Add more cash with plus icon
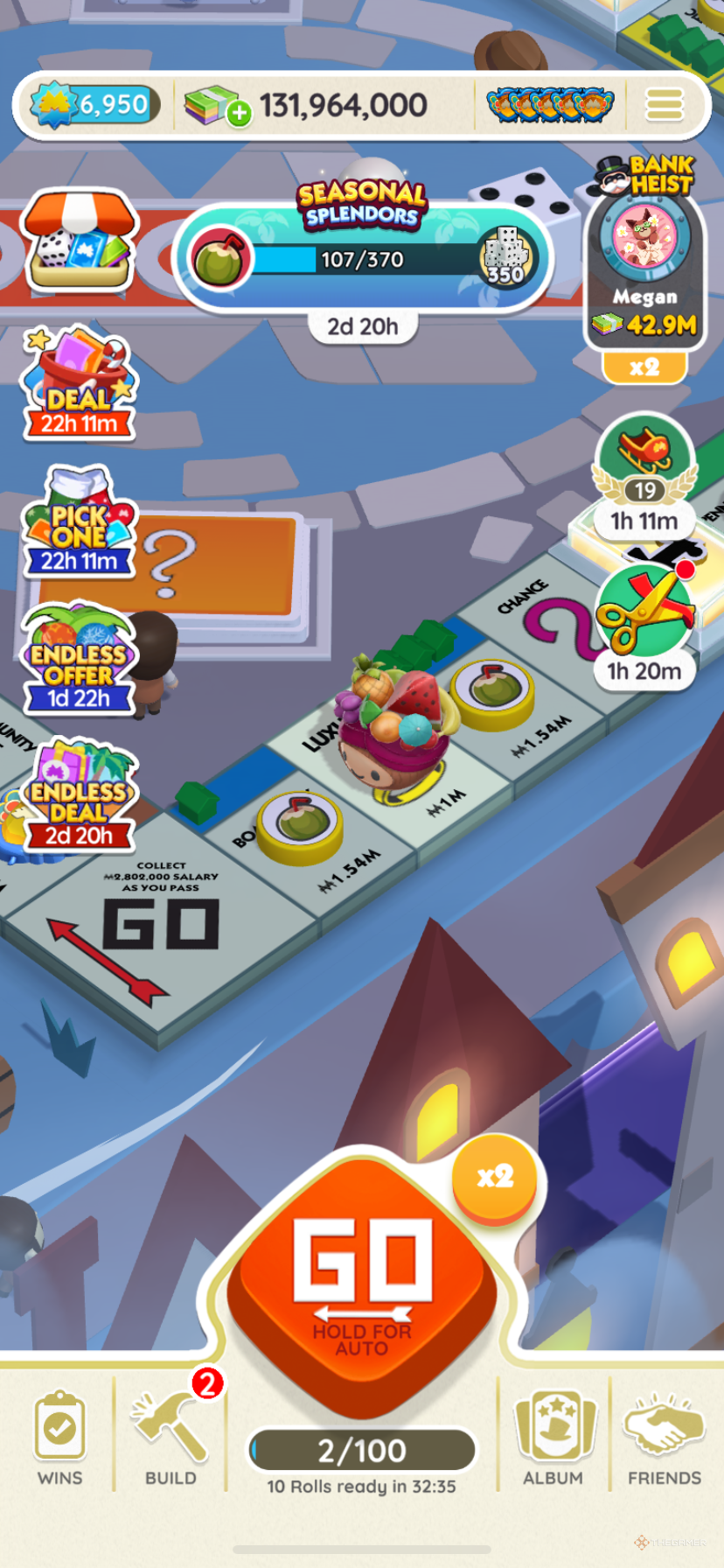This screenshot has width=724, height=1568. pyautogui.click(x=240, y=113)
